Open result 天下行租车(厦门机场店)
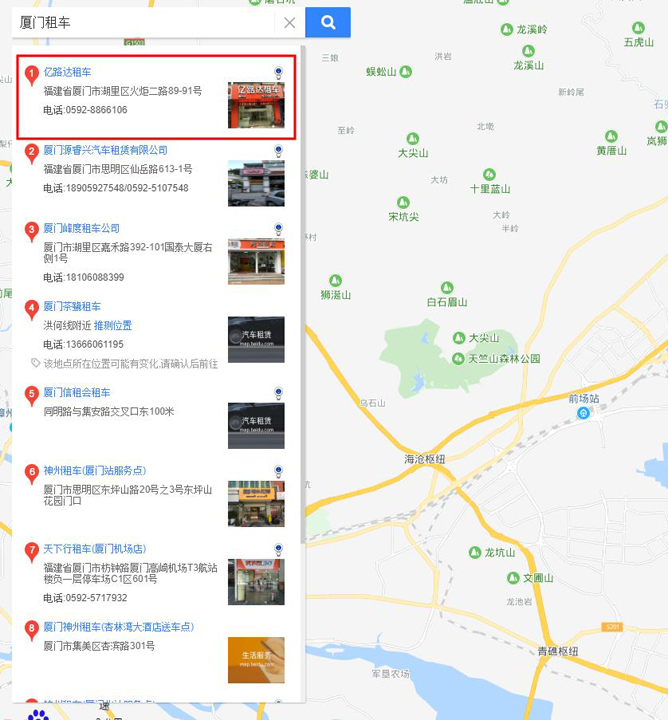The image size is (668, 720). tap(94, 549)
